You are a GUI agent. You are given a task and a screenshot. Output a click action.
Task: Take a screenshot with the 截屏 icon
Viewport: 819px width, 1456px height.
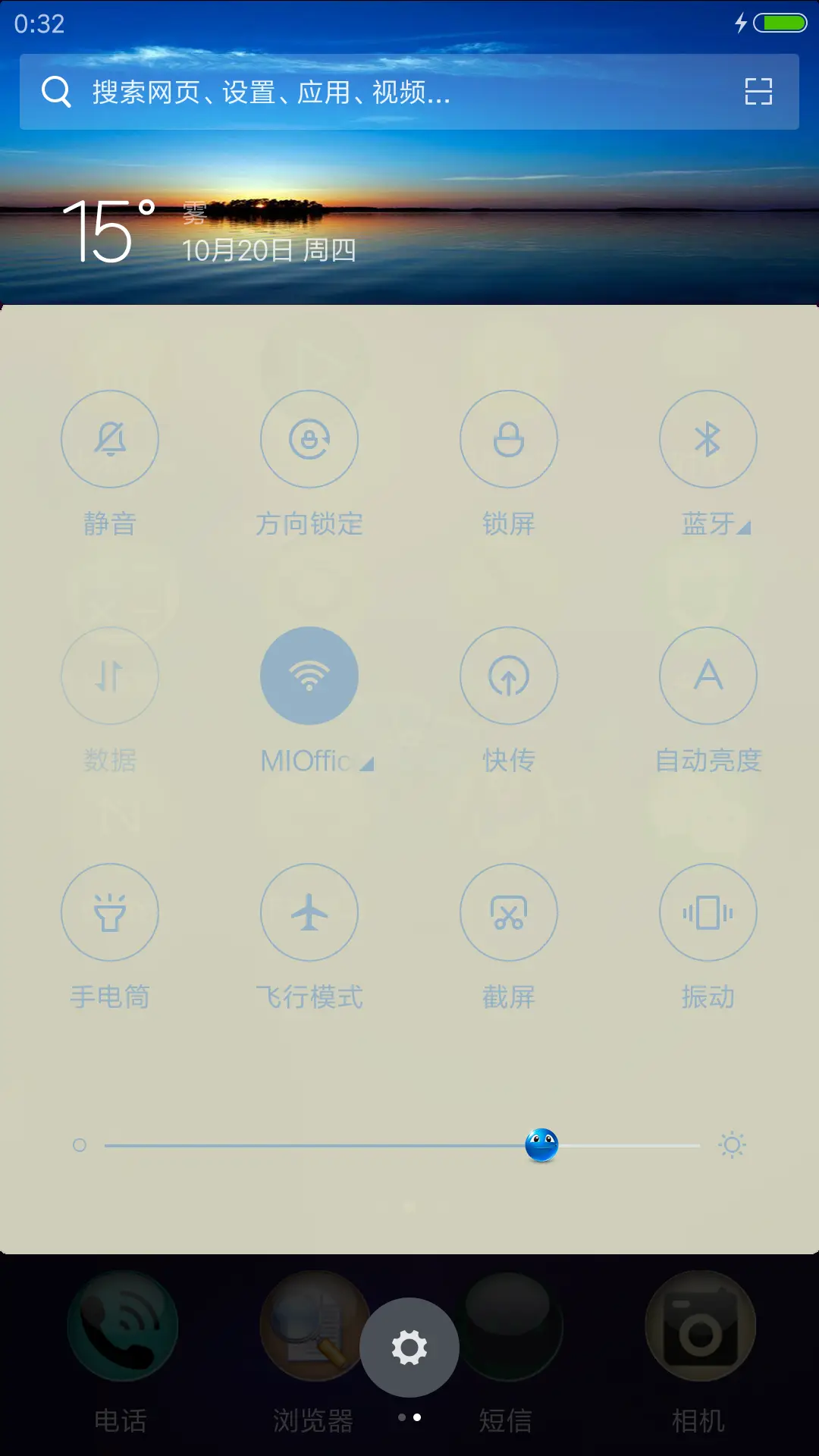(509, 913)
